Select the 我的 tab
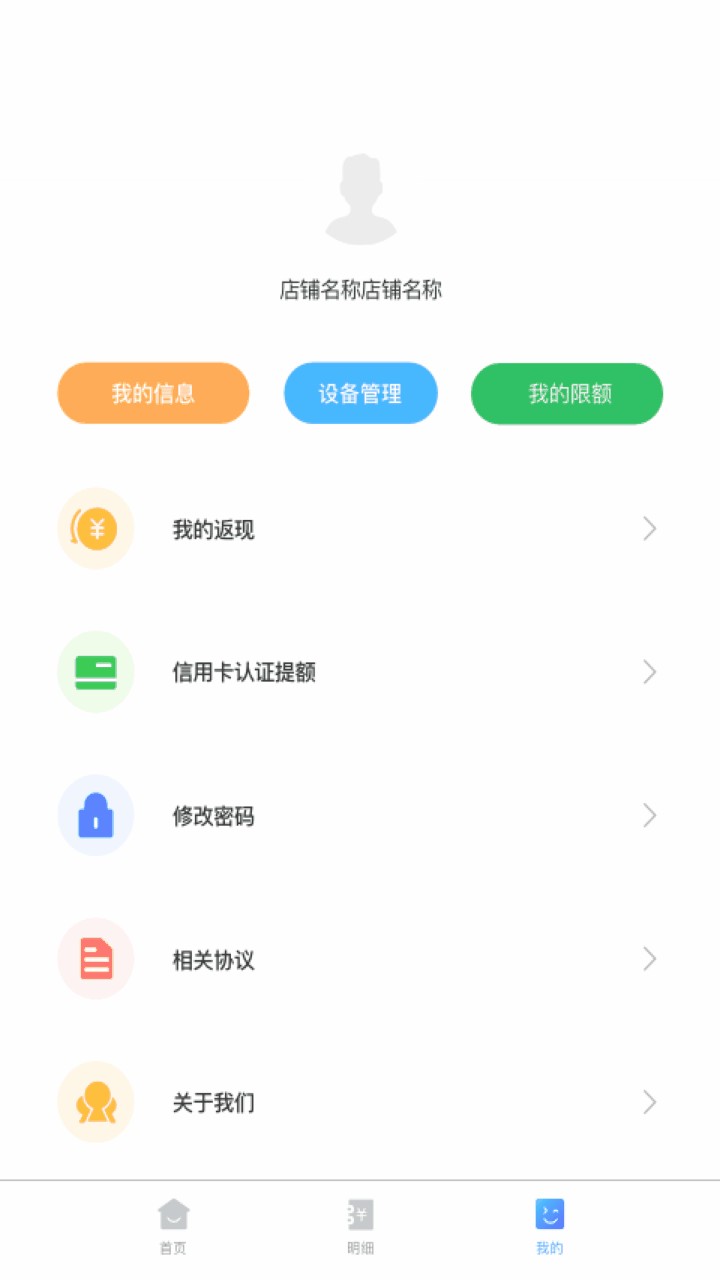 click(x=549, y=1226)
